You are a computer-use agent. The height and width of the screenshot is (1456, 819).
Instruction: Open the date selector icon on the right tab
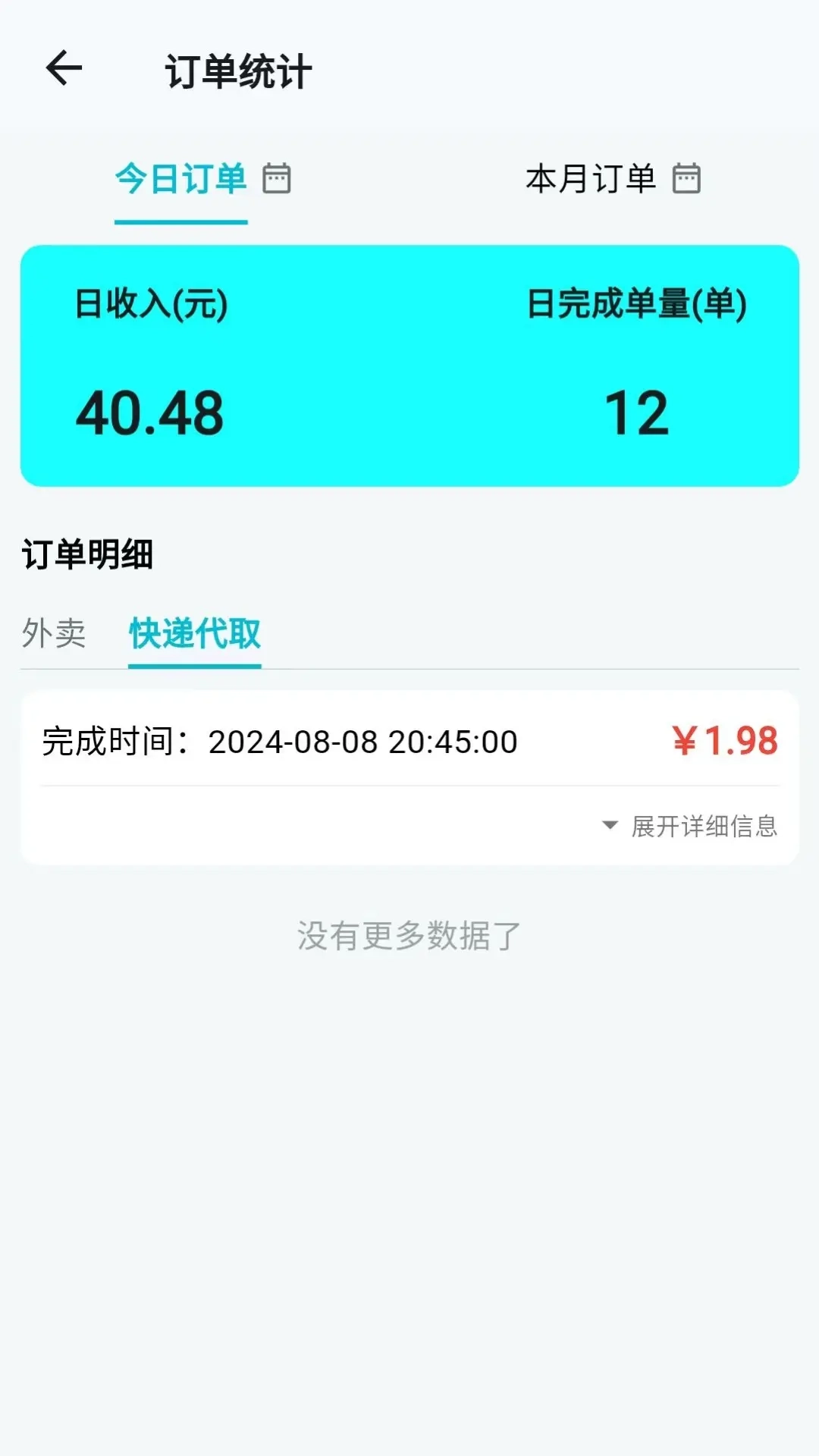click(x=687, y=179)
